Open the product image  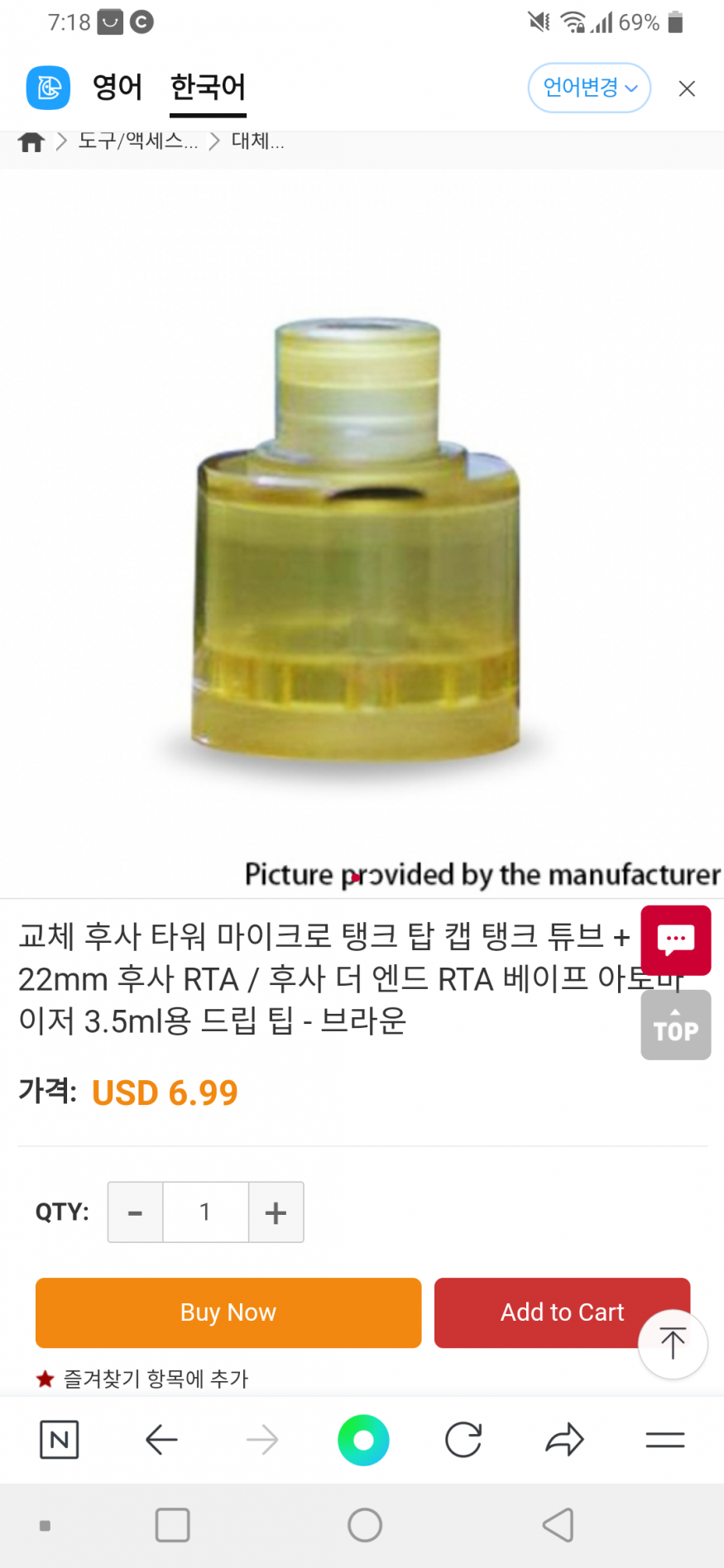pyautogui.click(x=357, y=538)
